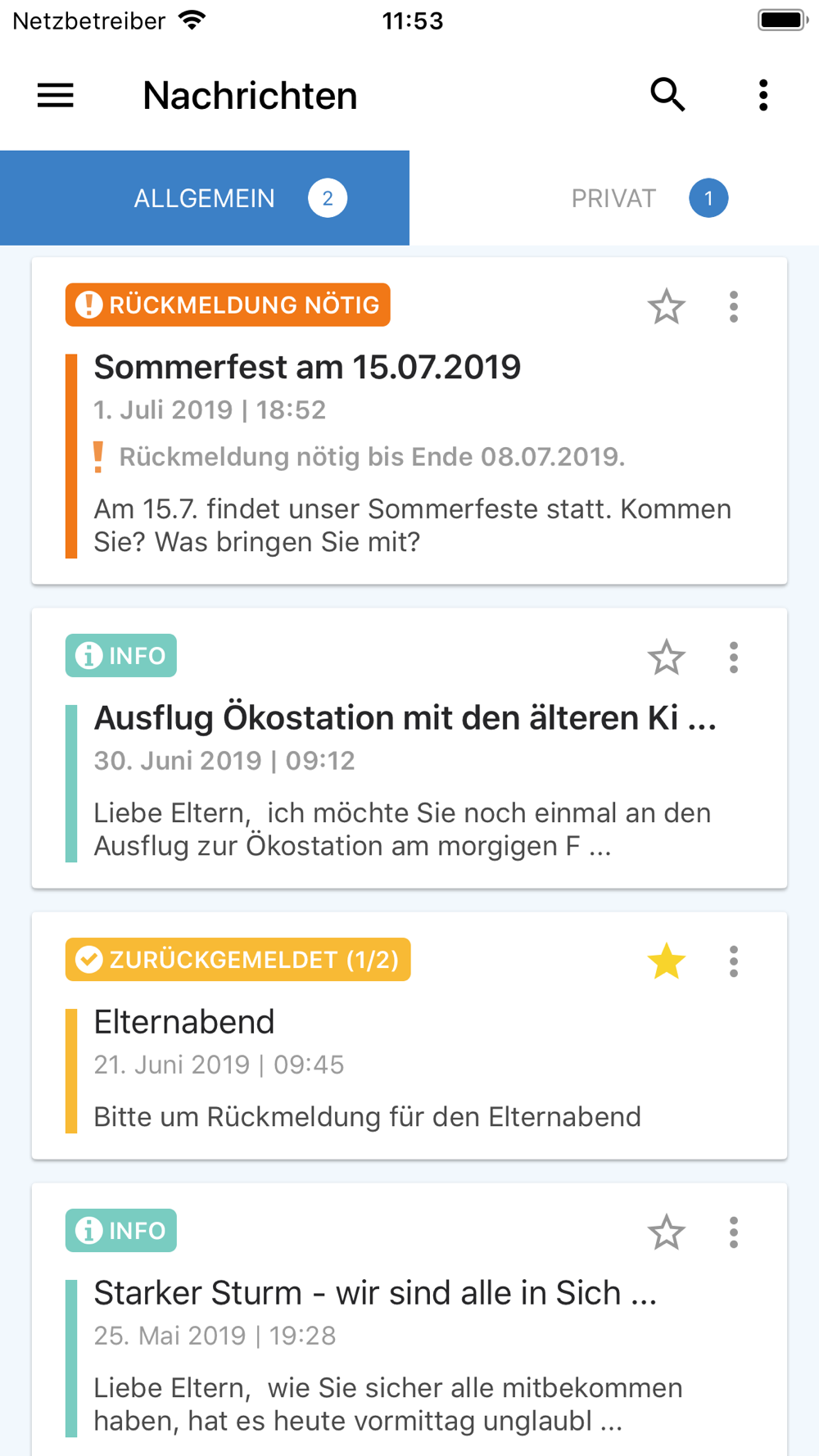
Task: Open more options for Elternabend
Action: pos(734,961)
